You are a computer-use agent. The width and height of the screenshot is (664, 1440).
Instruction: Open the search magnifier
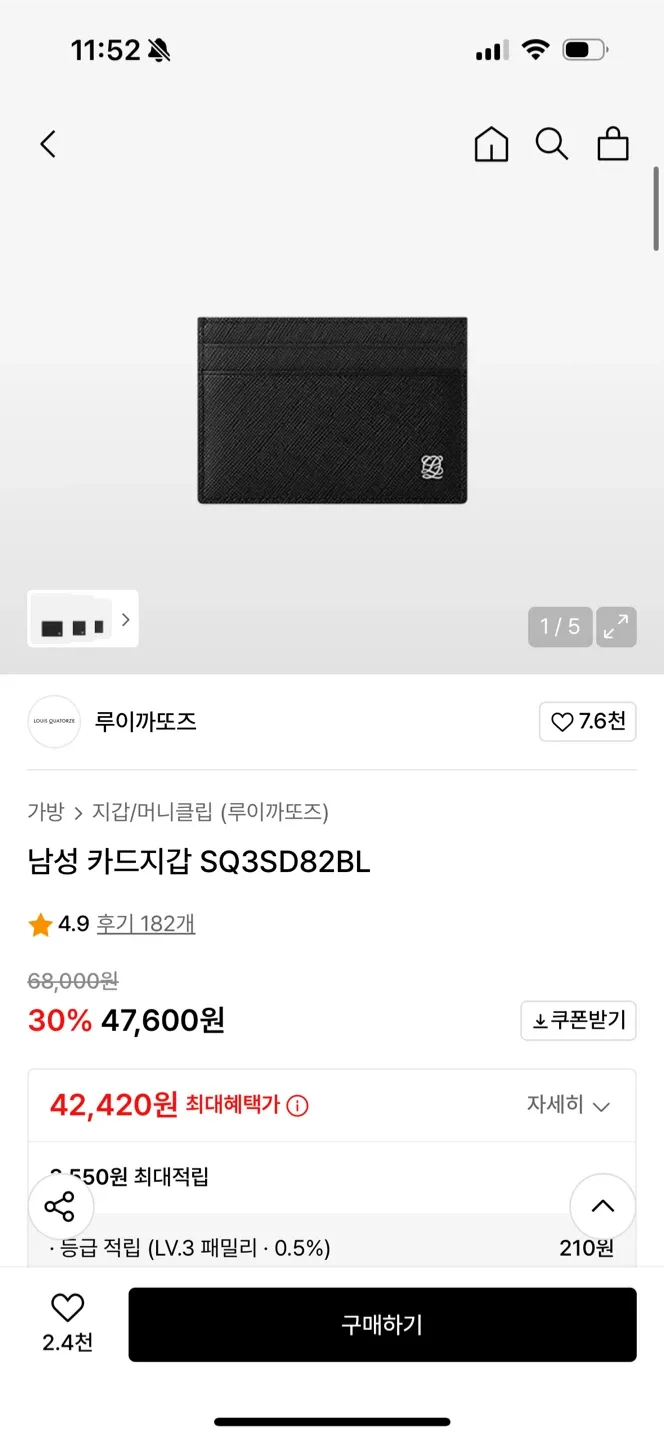point(551,144)
